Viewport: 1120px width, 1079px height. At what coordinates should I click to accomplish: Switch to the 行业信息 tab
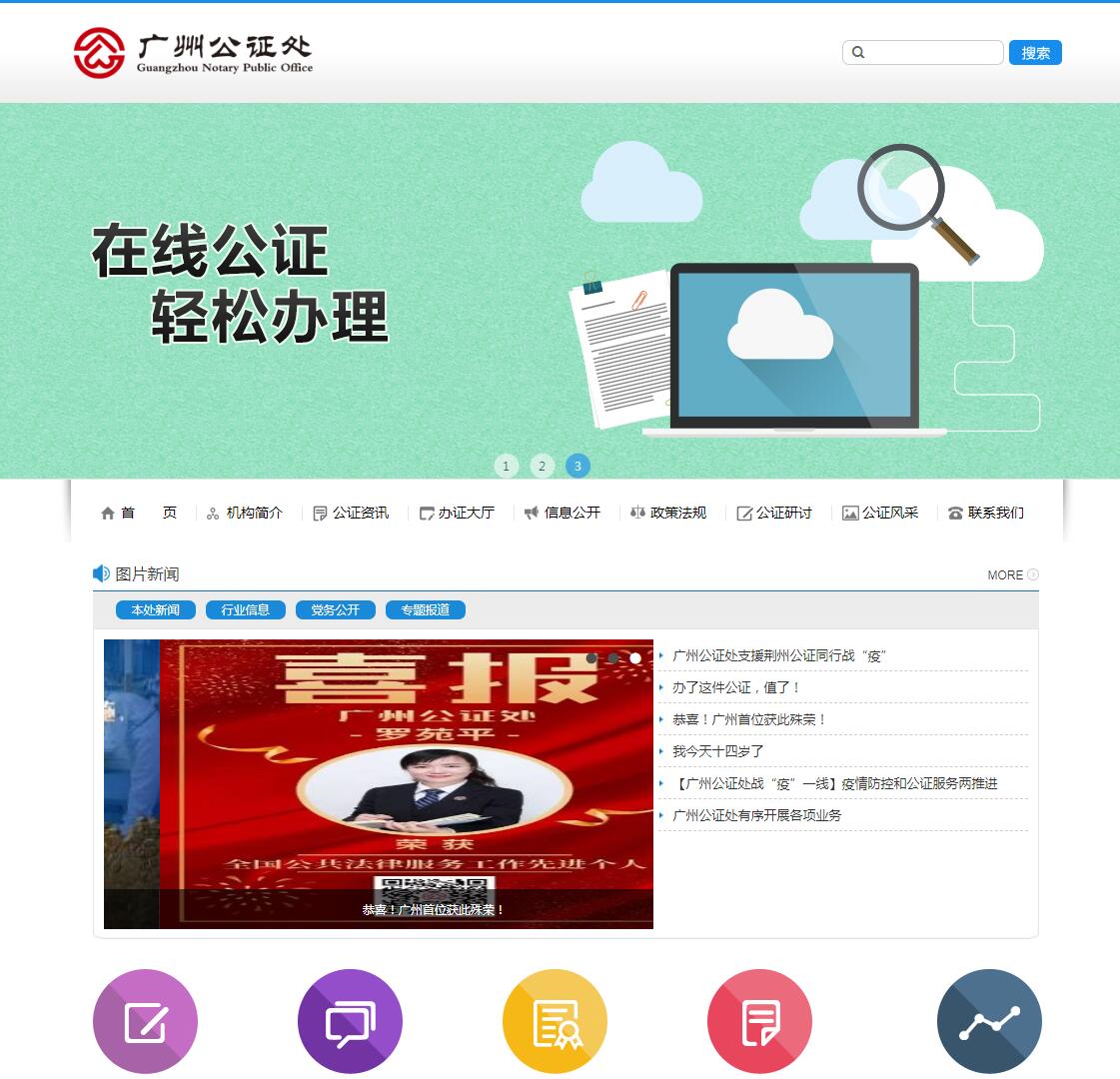click(245, 609)
